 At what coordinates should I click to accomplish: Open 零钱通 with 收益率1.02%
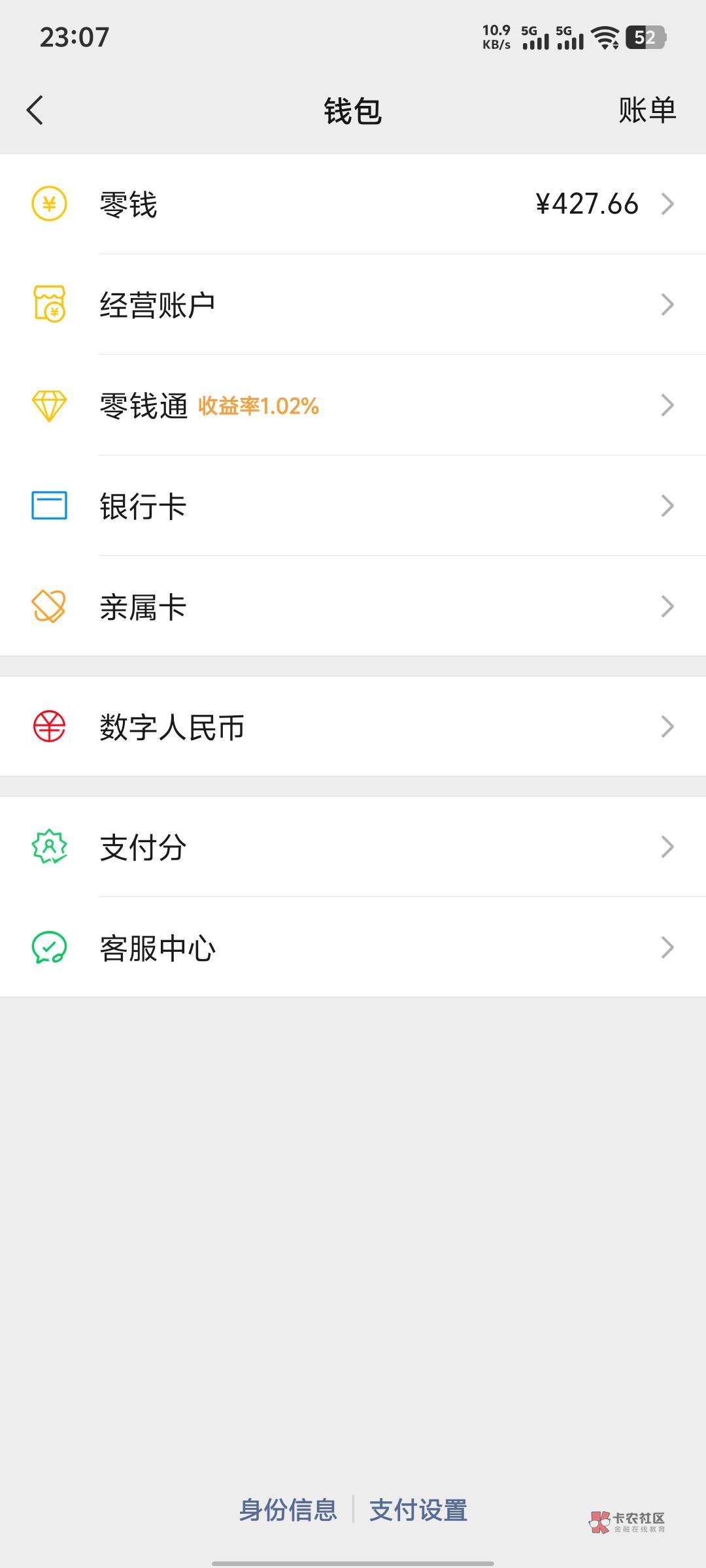353,405
